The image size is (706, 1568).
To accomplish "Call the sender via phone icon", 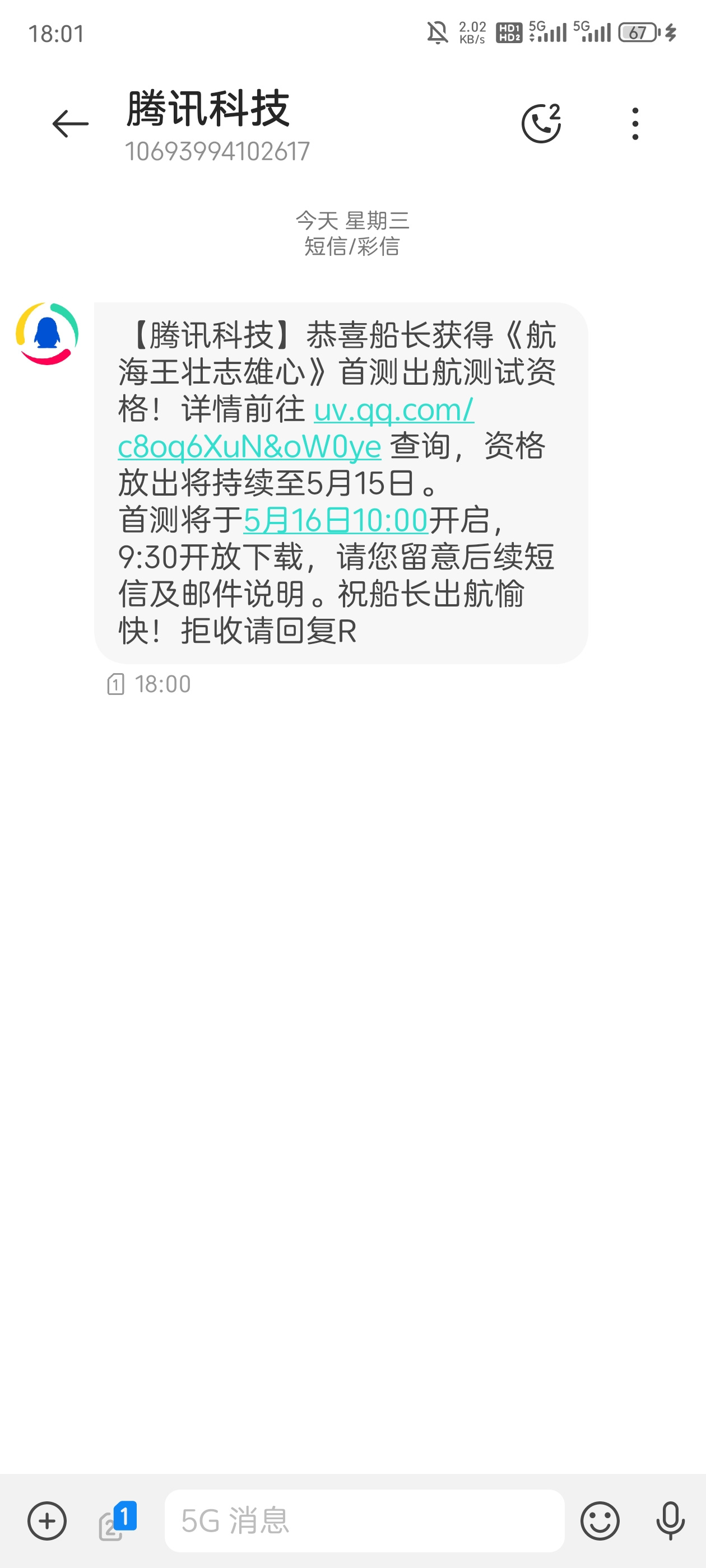I will click(x=541, y=123).
